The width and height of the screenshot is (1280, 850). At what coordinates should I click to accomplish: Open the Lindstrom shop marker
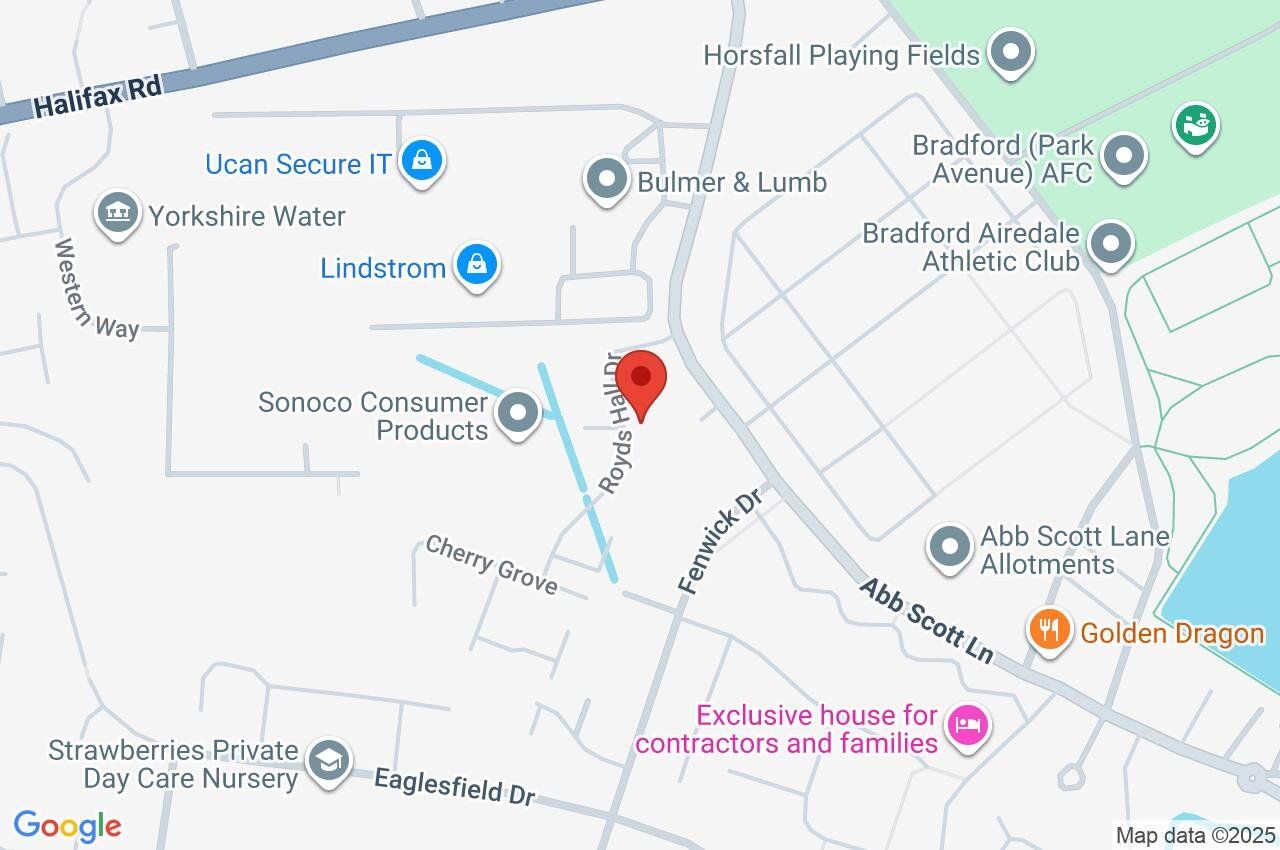[477, 266]
